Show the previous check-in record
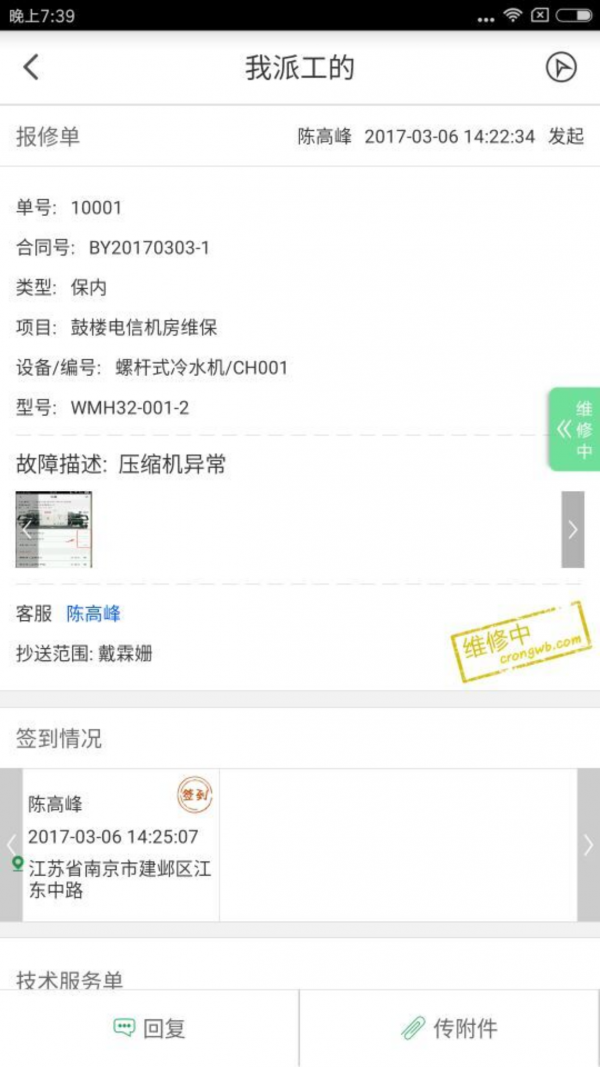 click(x=11, y=844)
